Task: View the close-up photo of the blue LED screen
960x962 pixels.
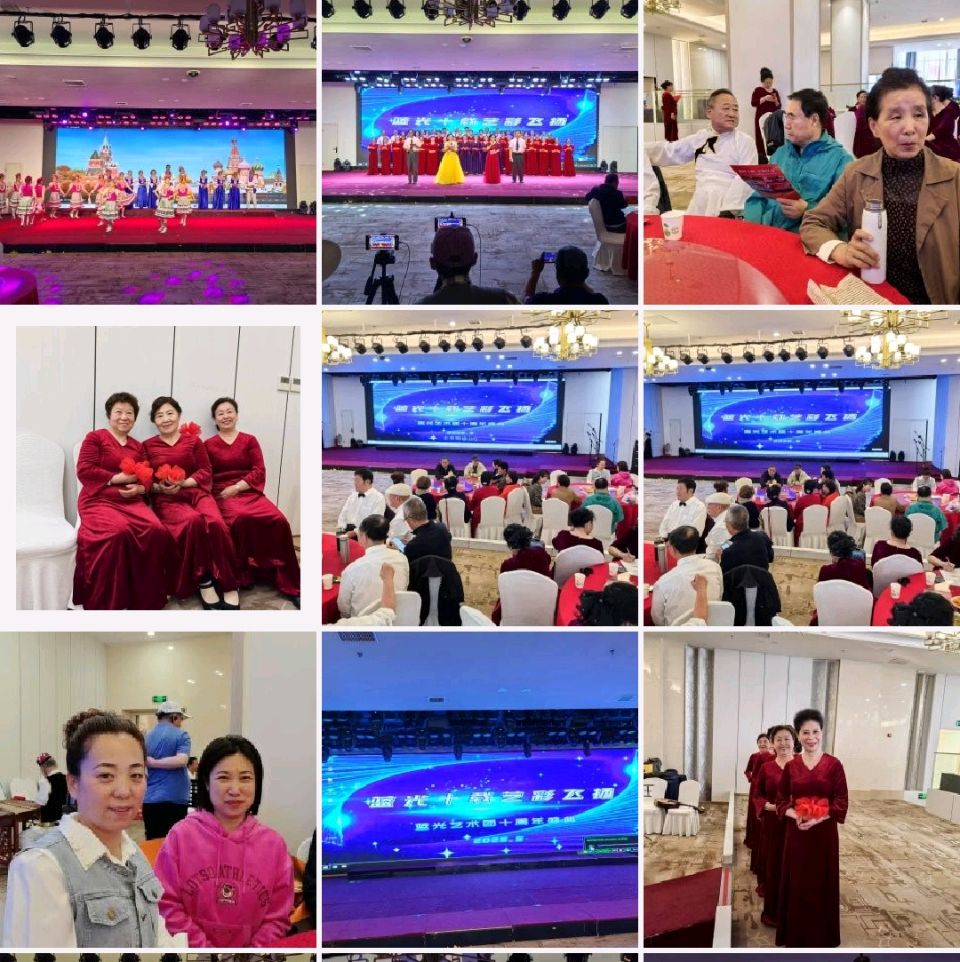Action: (x=479, y=789)
